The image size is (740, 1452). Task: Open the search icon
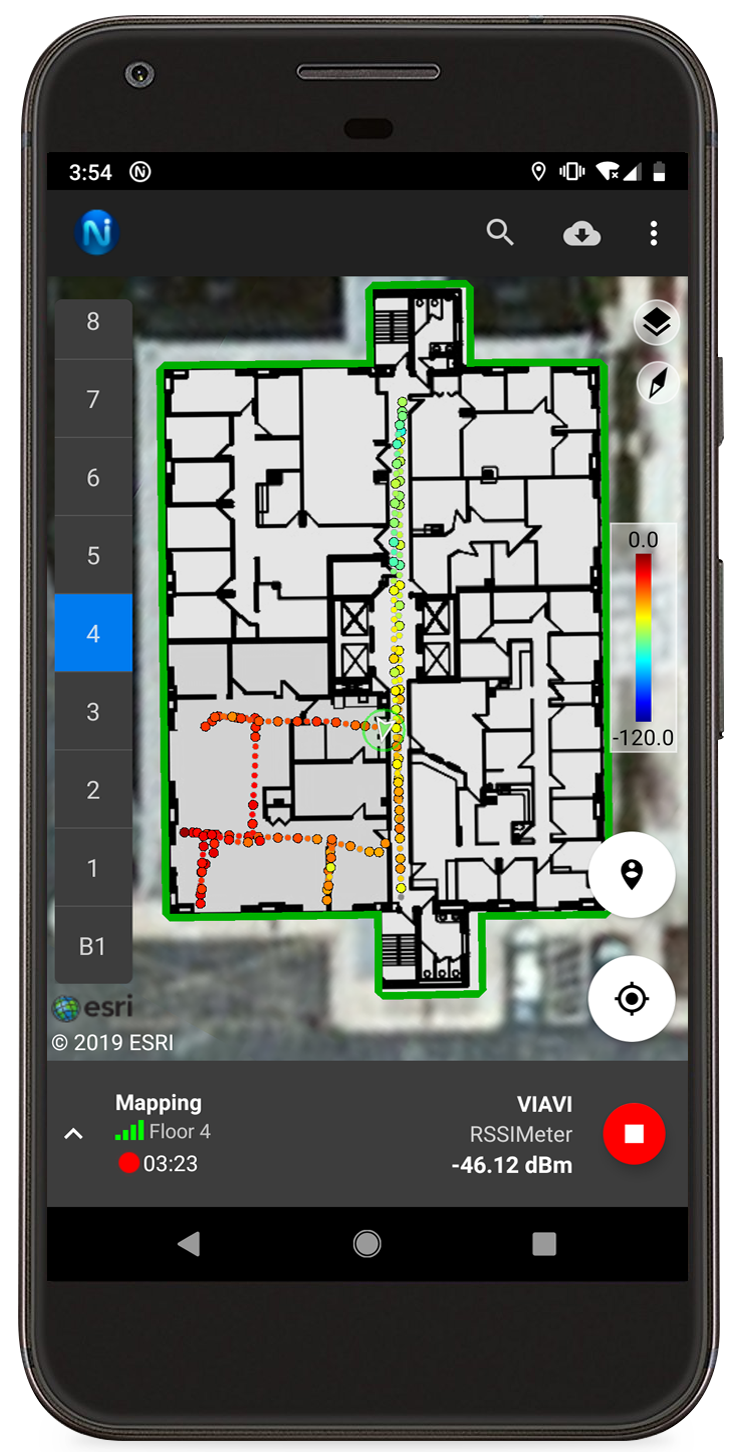[500, 233]
